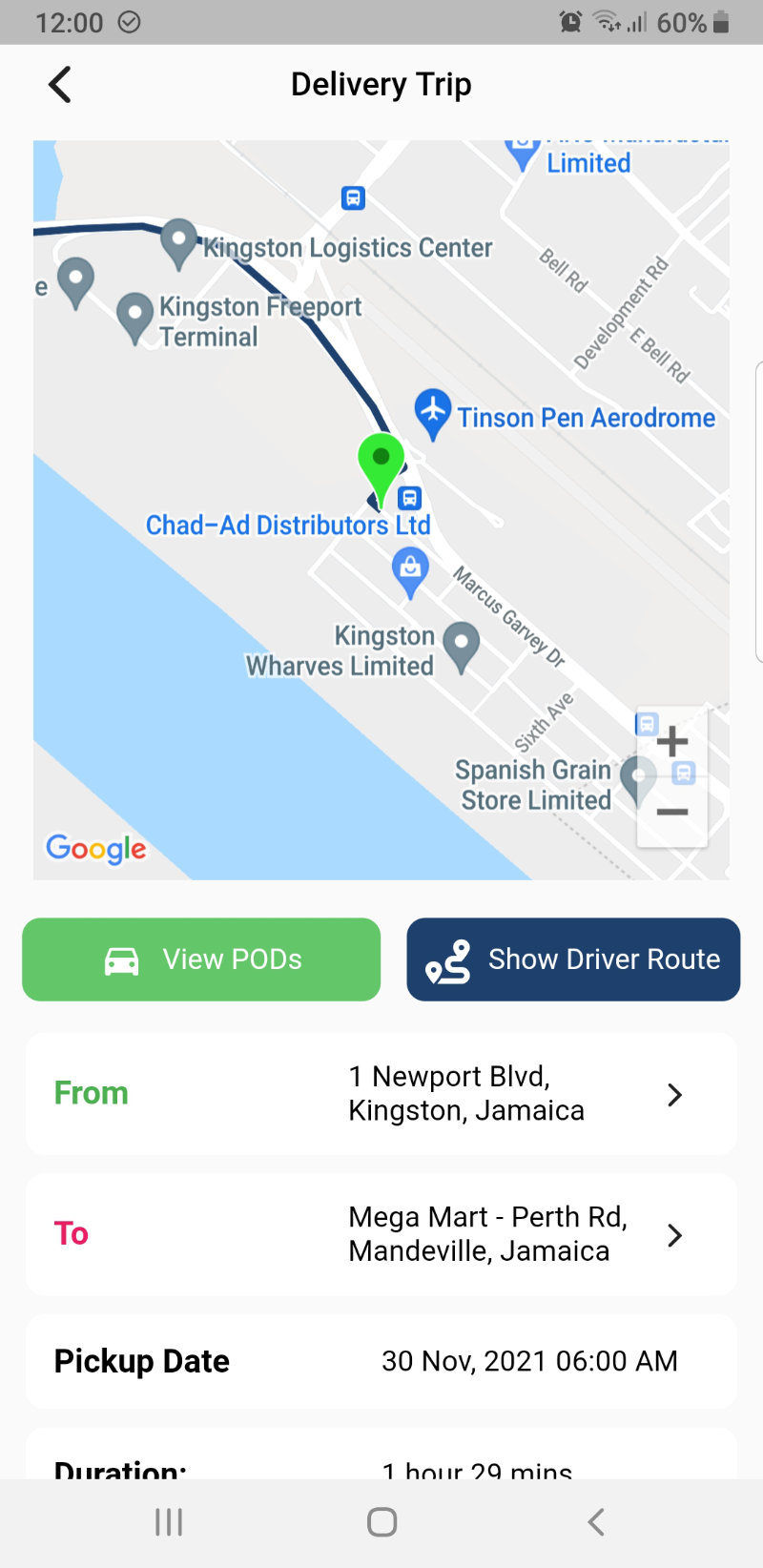This screenshot has width=763, height=1568.
Task: Zoom out with the map minus control
Action: 671,814
